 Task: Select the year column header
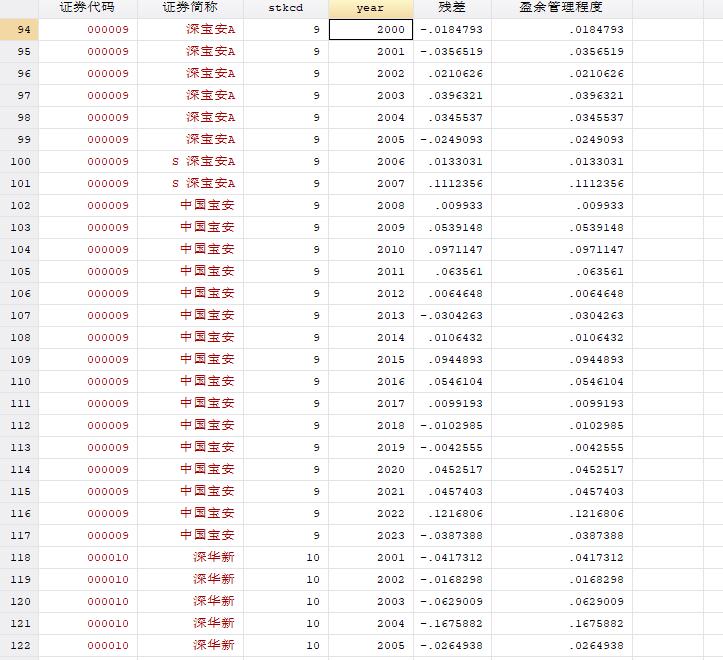370,8
